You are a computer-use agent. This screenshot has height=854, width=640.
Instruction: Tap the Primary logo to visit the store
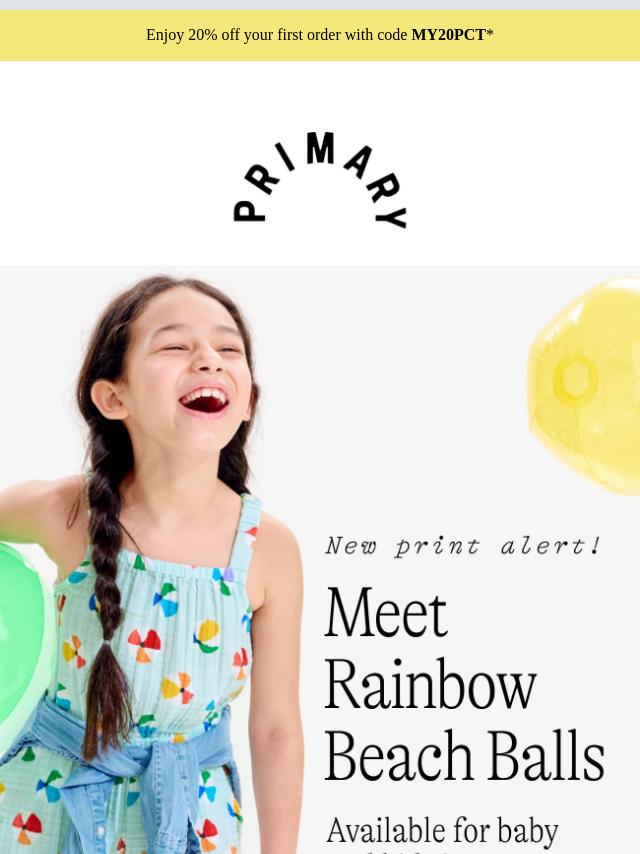[x=320, y=180]
